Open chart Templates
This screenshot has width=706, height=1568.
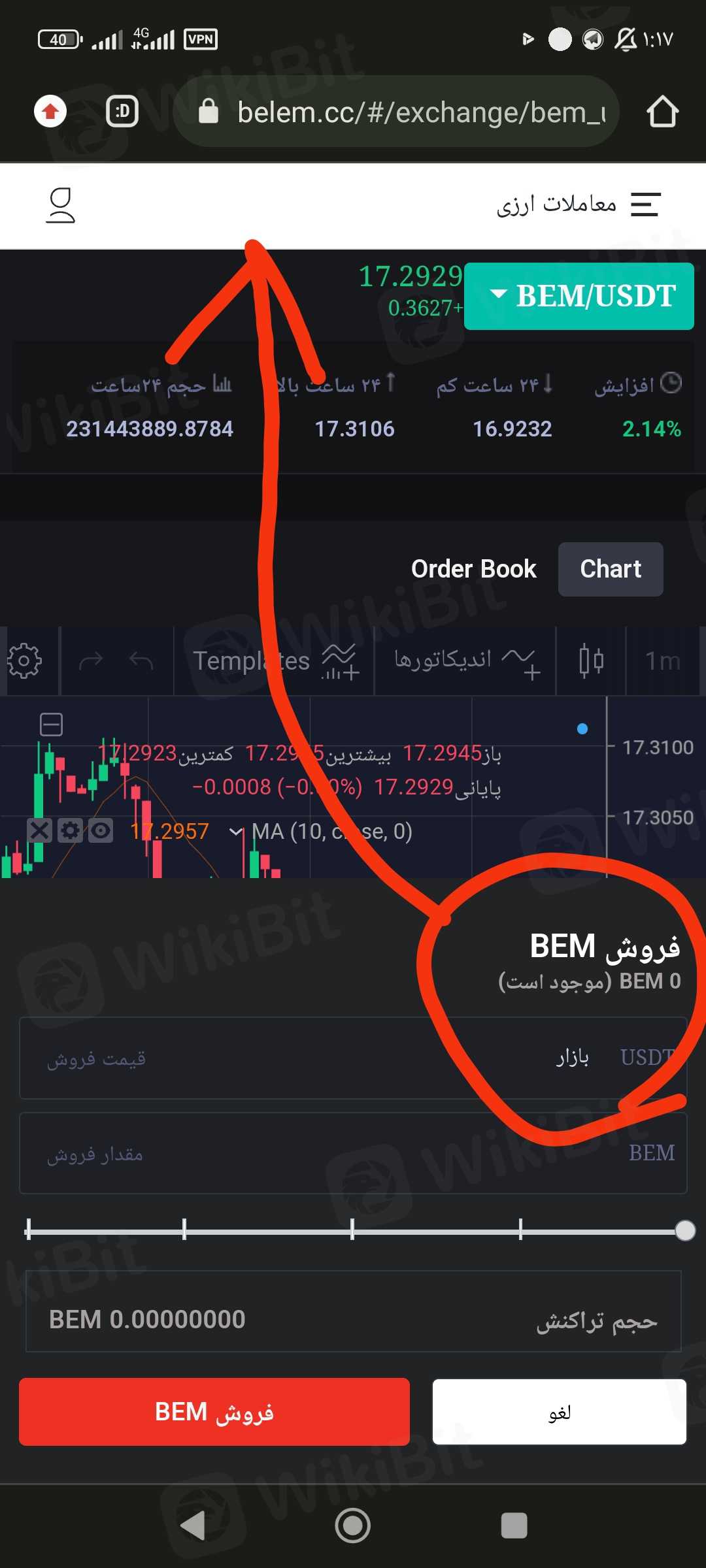[x=275, y=661]
